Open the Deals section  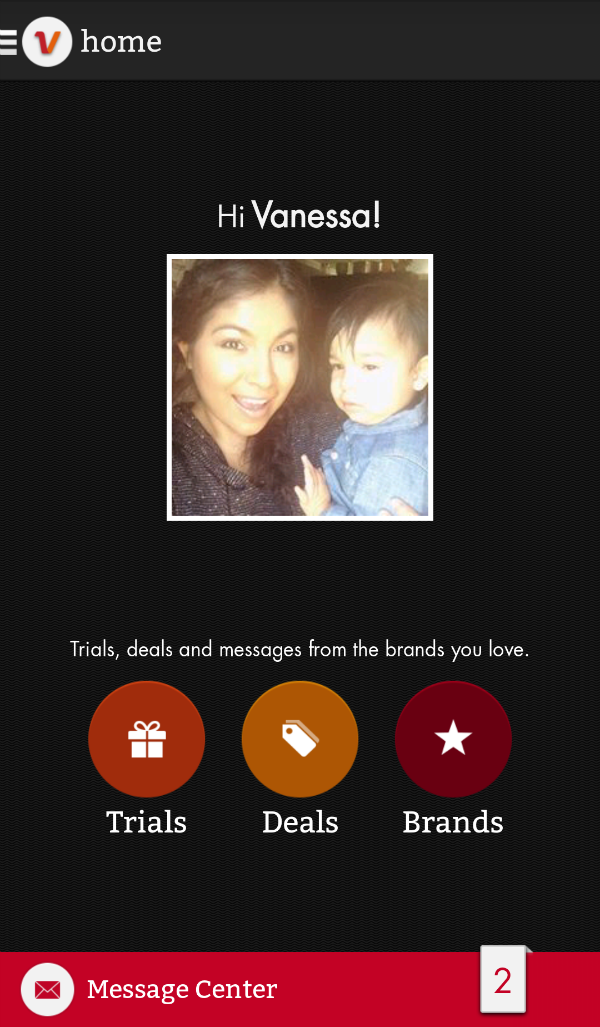[x=300, y=739]
